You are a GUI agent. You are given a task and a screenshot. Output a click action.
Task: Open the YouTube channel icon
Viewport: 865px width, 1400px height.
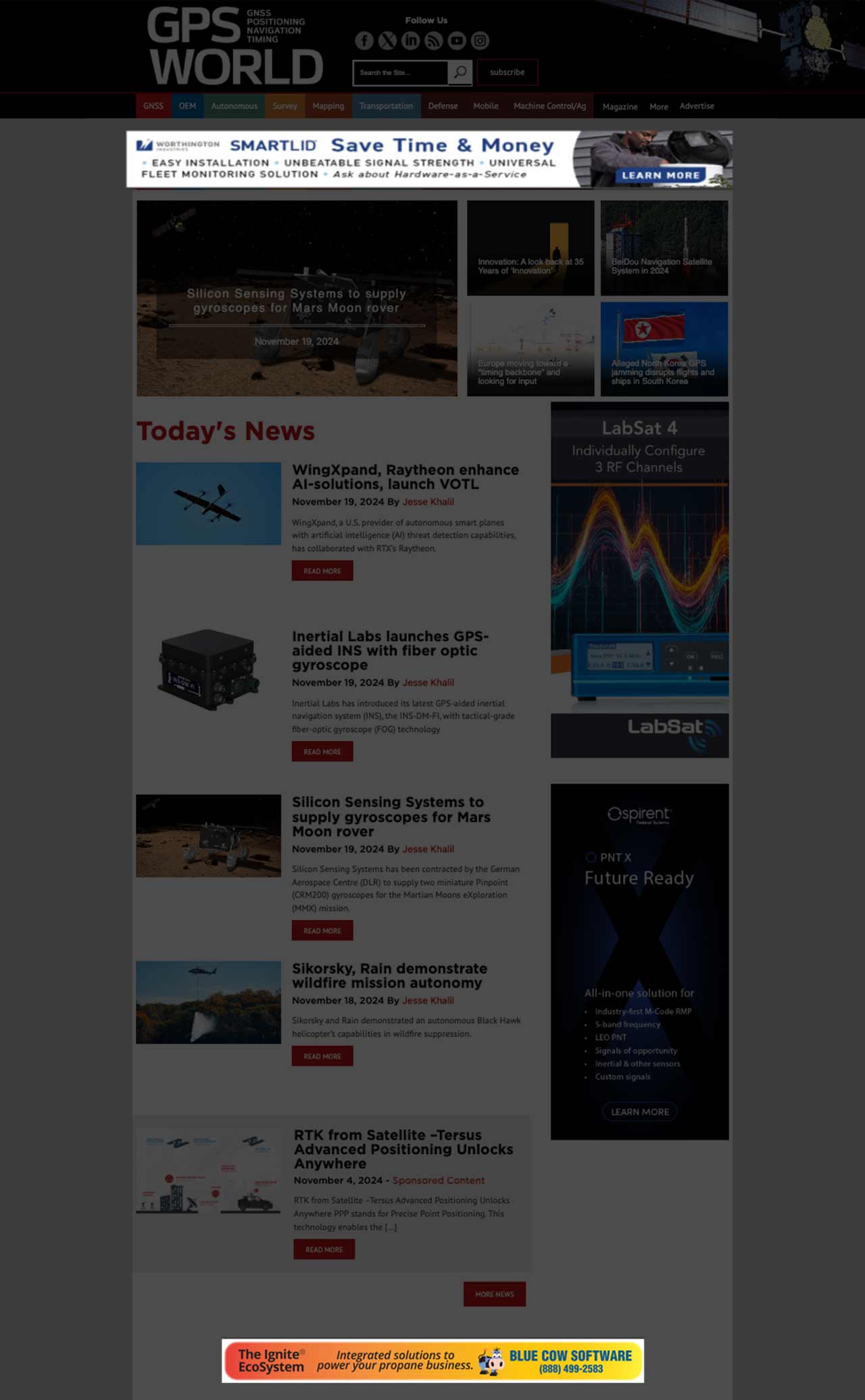click(457, 41)
